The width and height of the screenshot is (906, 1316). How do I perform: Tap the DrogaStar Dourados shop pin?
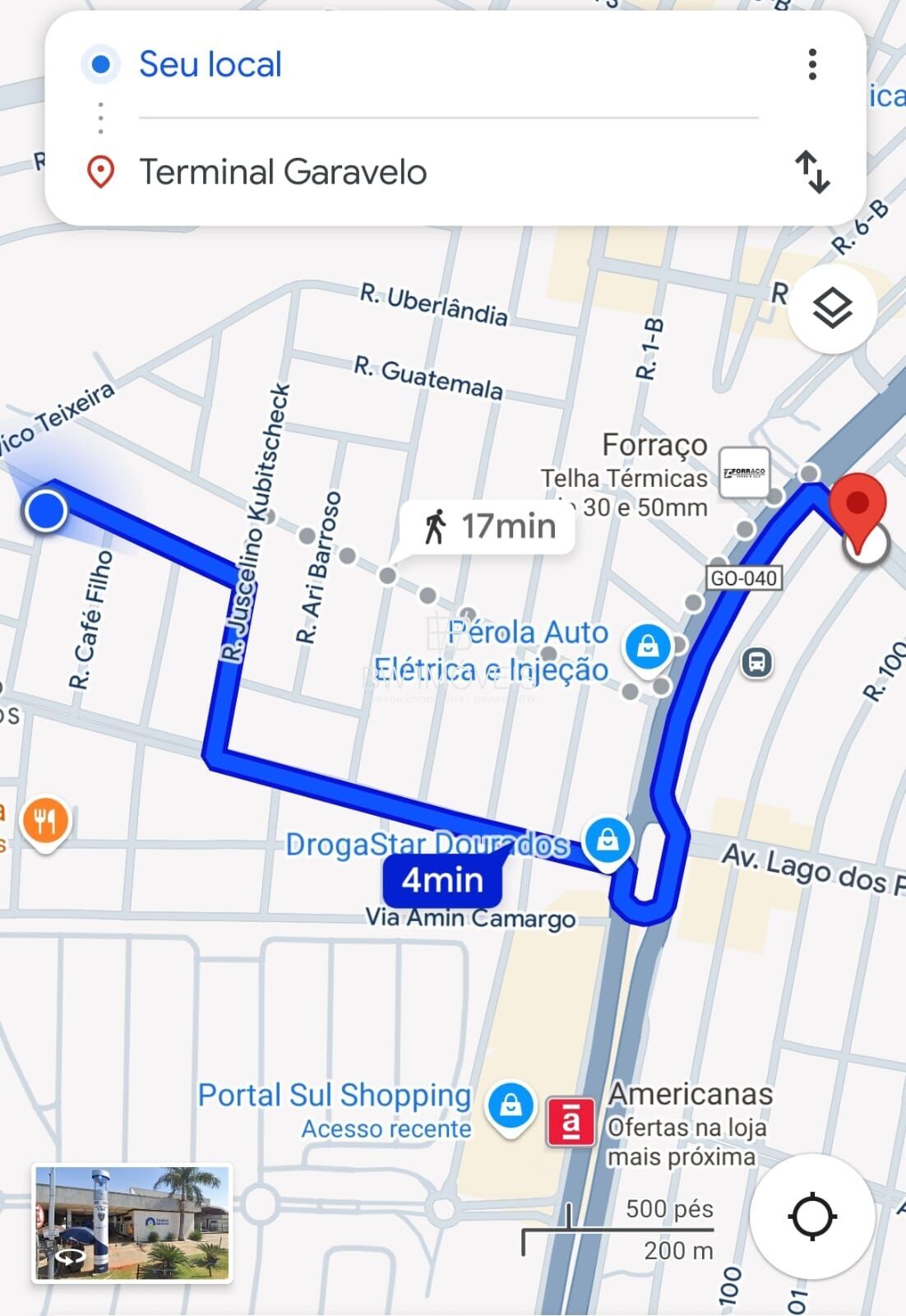608,841
